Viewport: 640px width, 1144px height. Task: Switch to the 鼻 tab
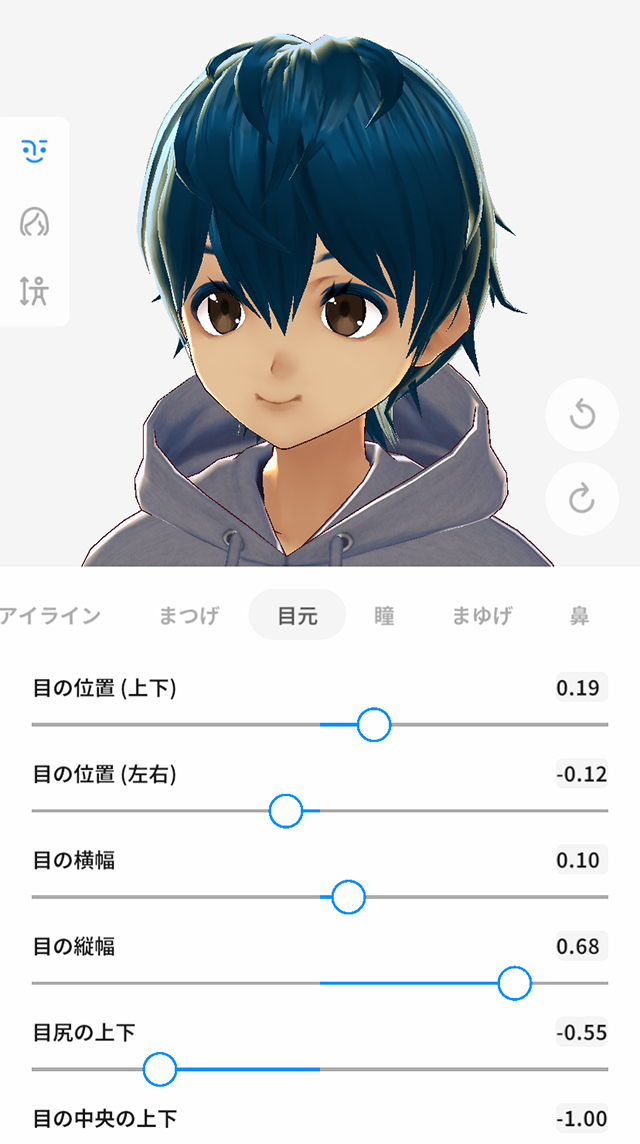(579, 616)
